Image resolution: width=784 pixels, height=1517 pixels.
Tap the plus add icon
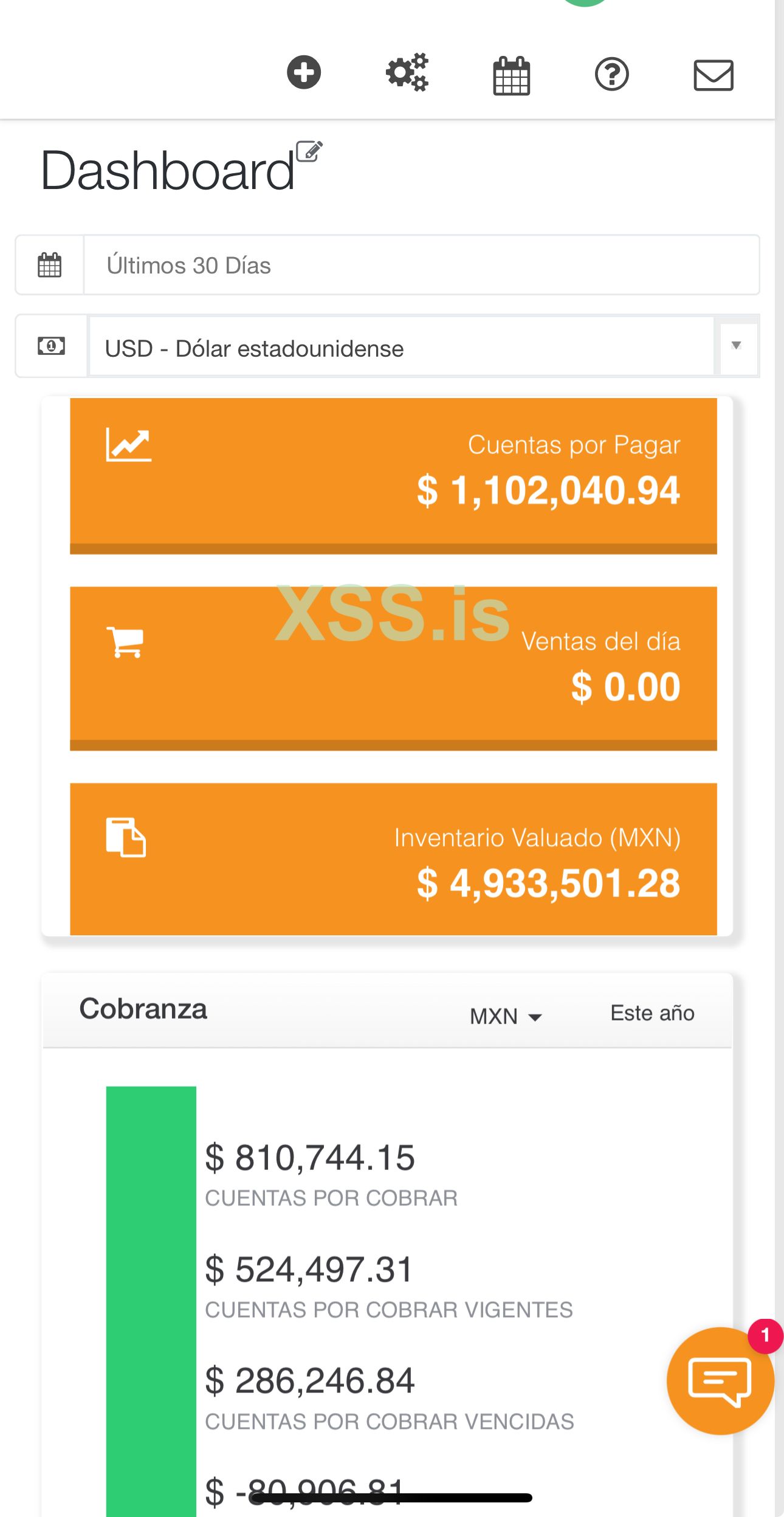click(x=304, y=72)
